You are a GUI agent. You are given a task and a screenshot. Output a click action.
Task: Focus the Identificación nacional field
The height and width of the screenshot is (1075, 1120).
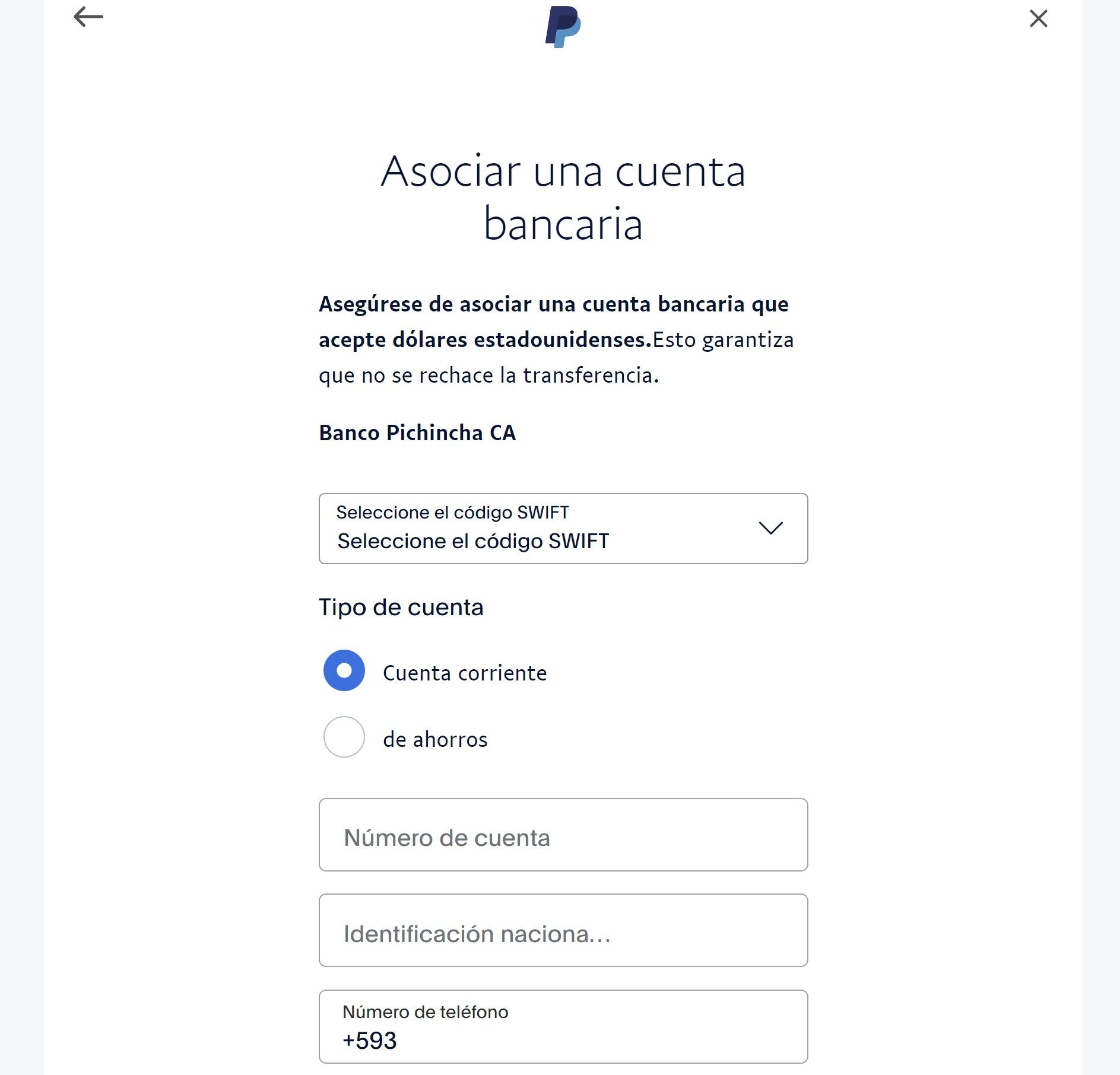[x=563, y=930]
